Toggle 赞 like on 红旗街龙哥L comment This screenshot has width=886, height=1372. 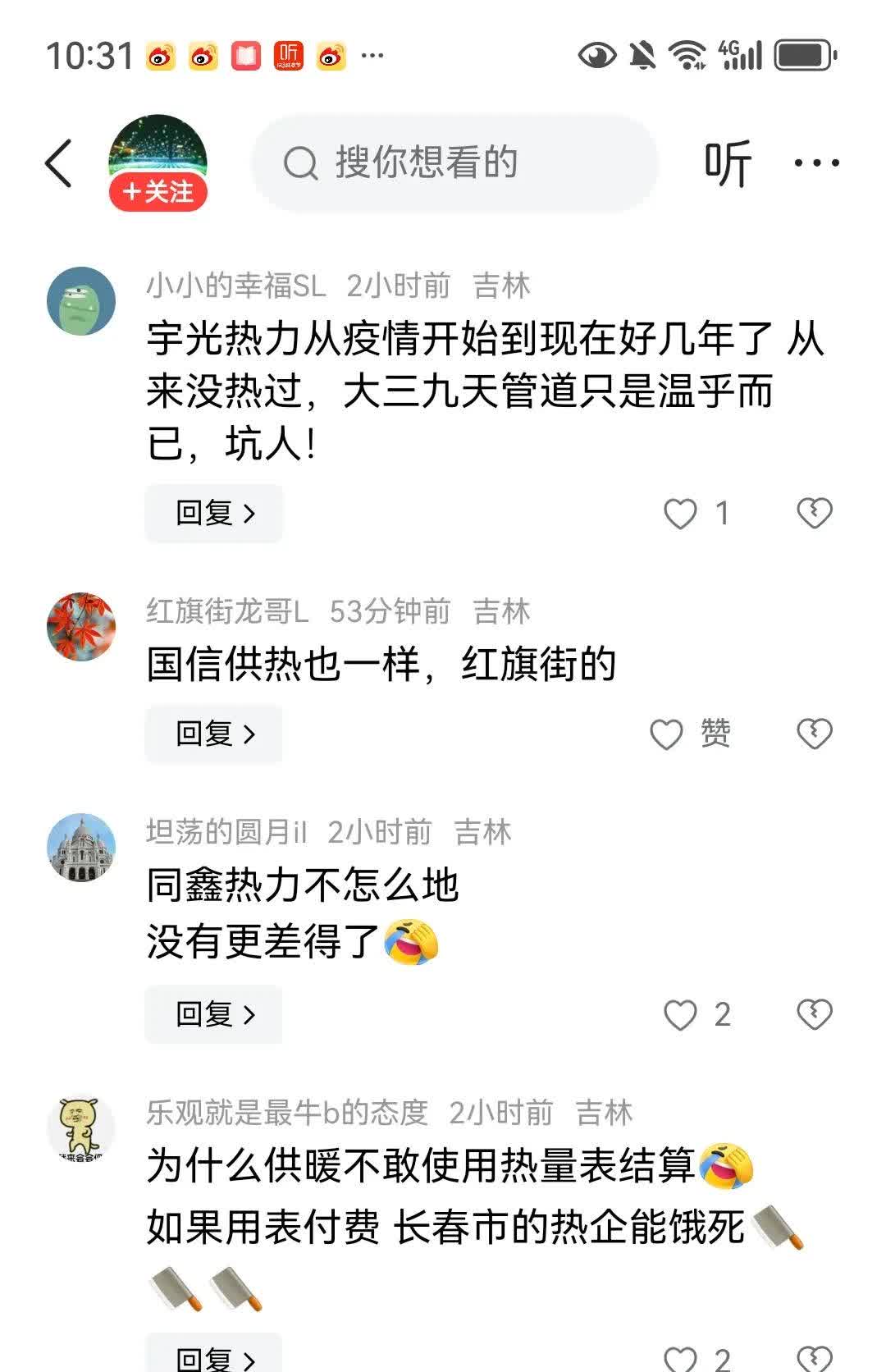pos(689,734)
